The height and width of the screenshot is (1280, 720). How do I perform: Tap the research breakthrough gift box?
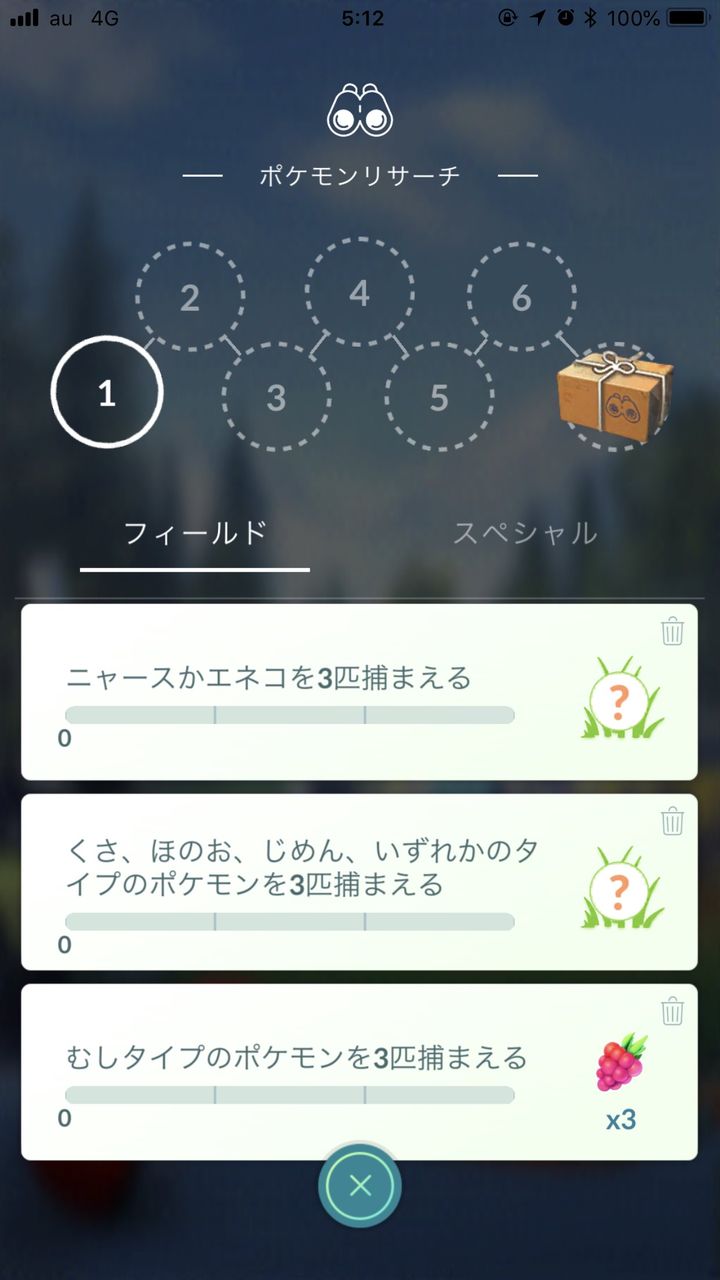pos(608,393)
